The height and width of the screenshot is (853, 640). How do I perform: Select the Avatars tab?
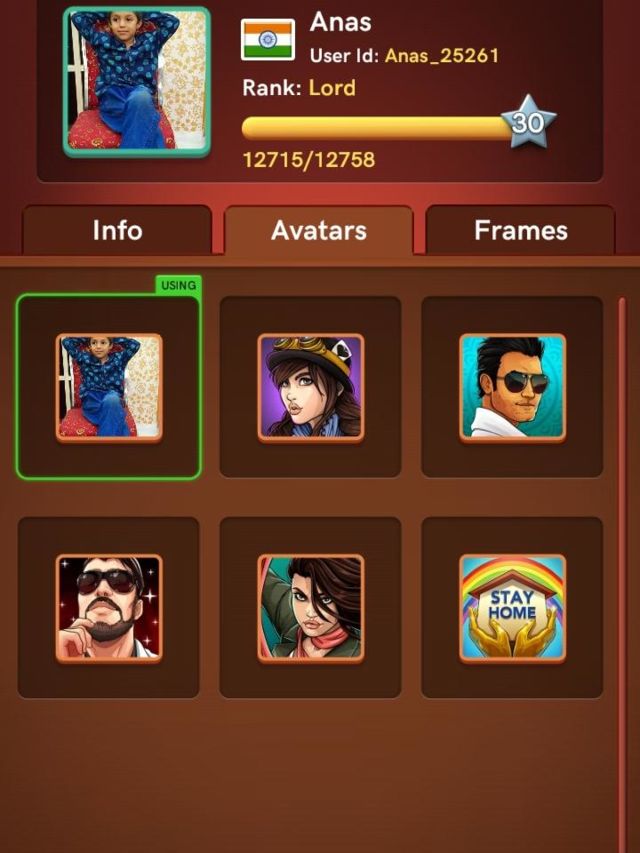[319, 230]
